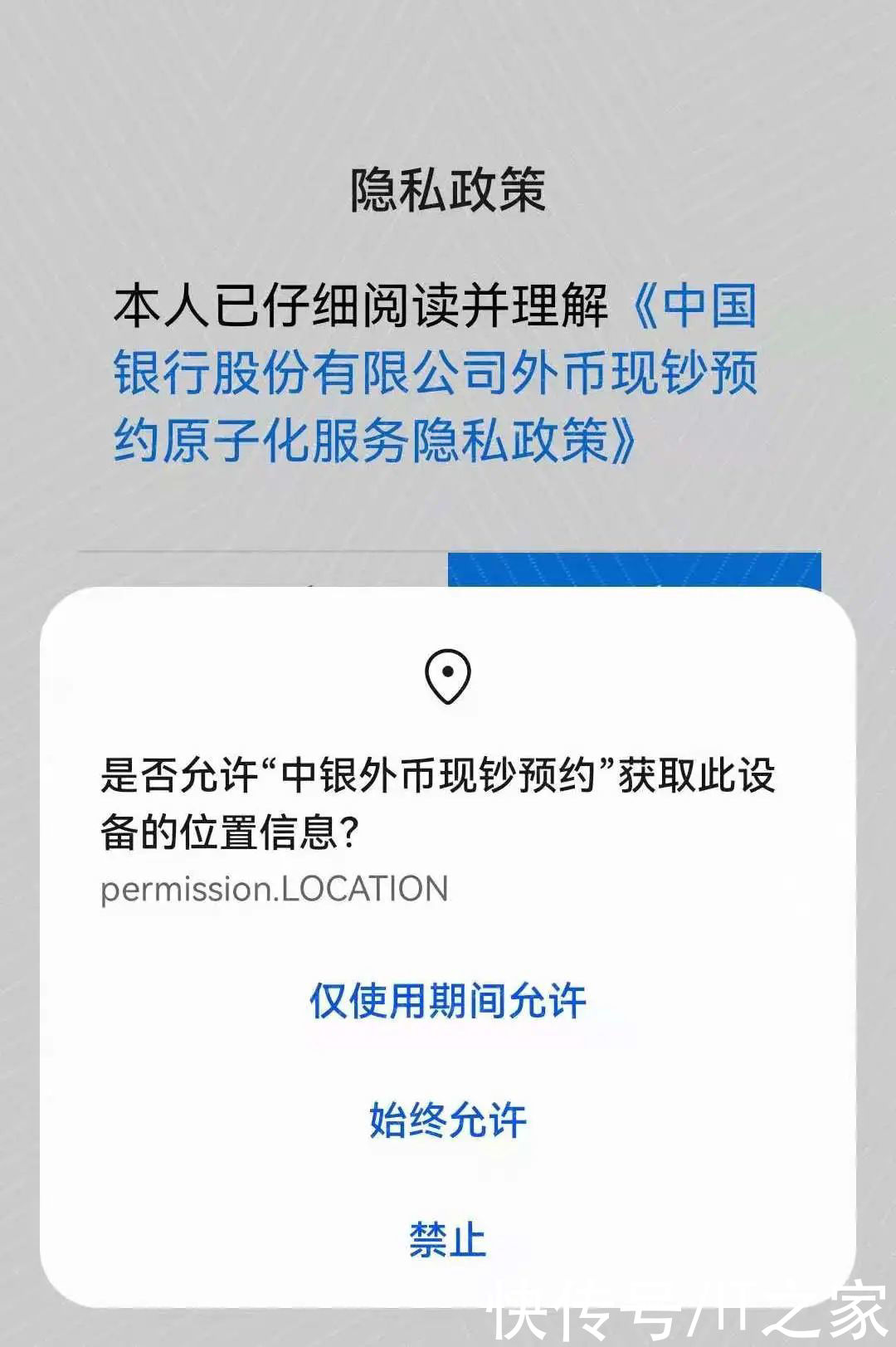Click the white permission dialog card
The width and height of the screenshot is (896, 1347).
tap(448, 913)
